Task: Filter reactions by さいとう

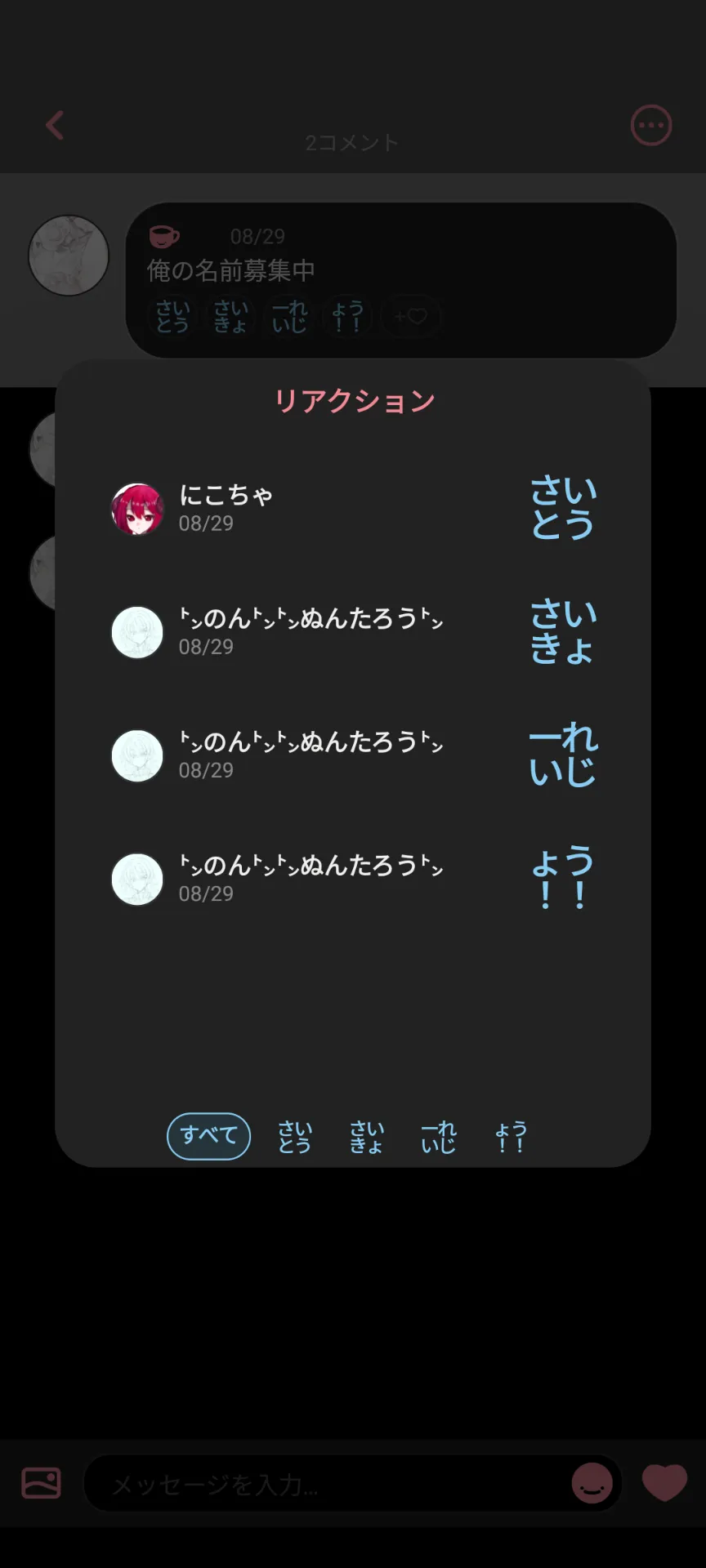Action: click(295, 1136)
